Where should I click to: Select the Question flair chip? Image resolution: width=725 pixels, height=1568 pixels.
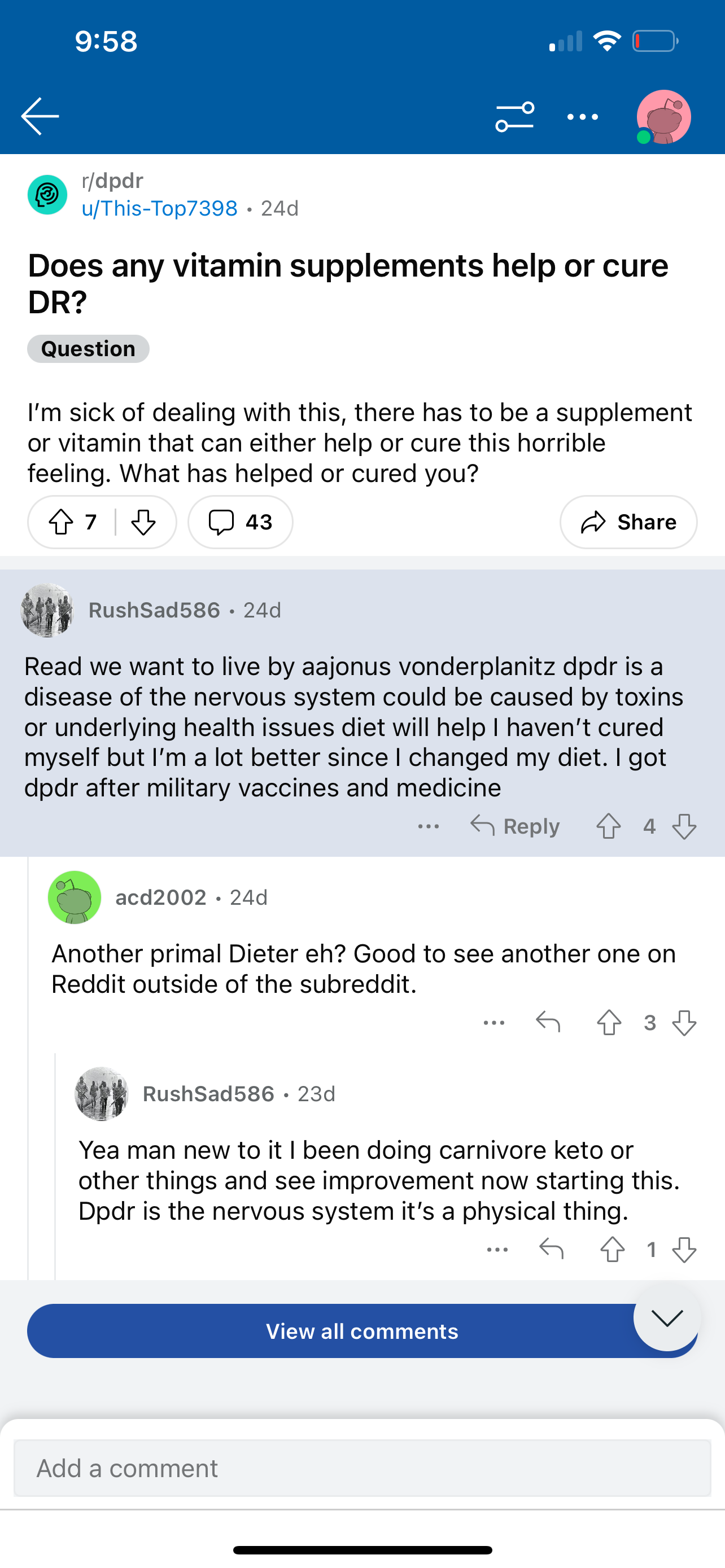pyautogui.click(x=88, y=349)
